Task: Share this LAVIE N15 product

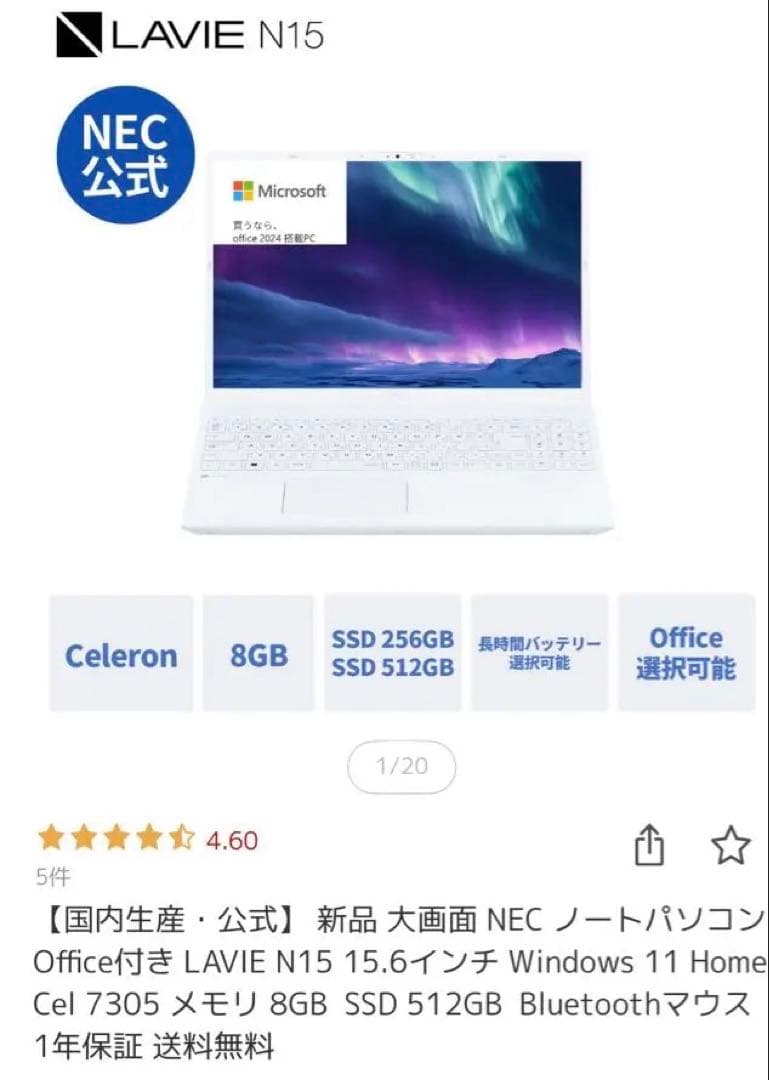Action: (650, 845)
